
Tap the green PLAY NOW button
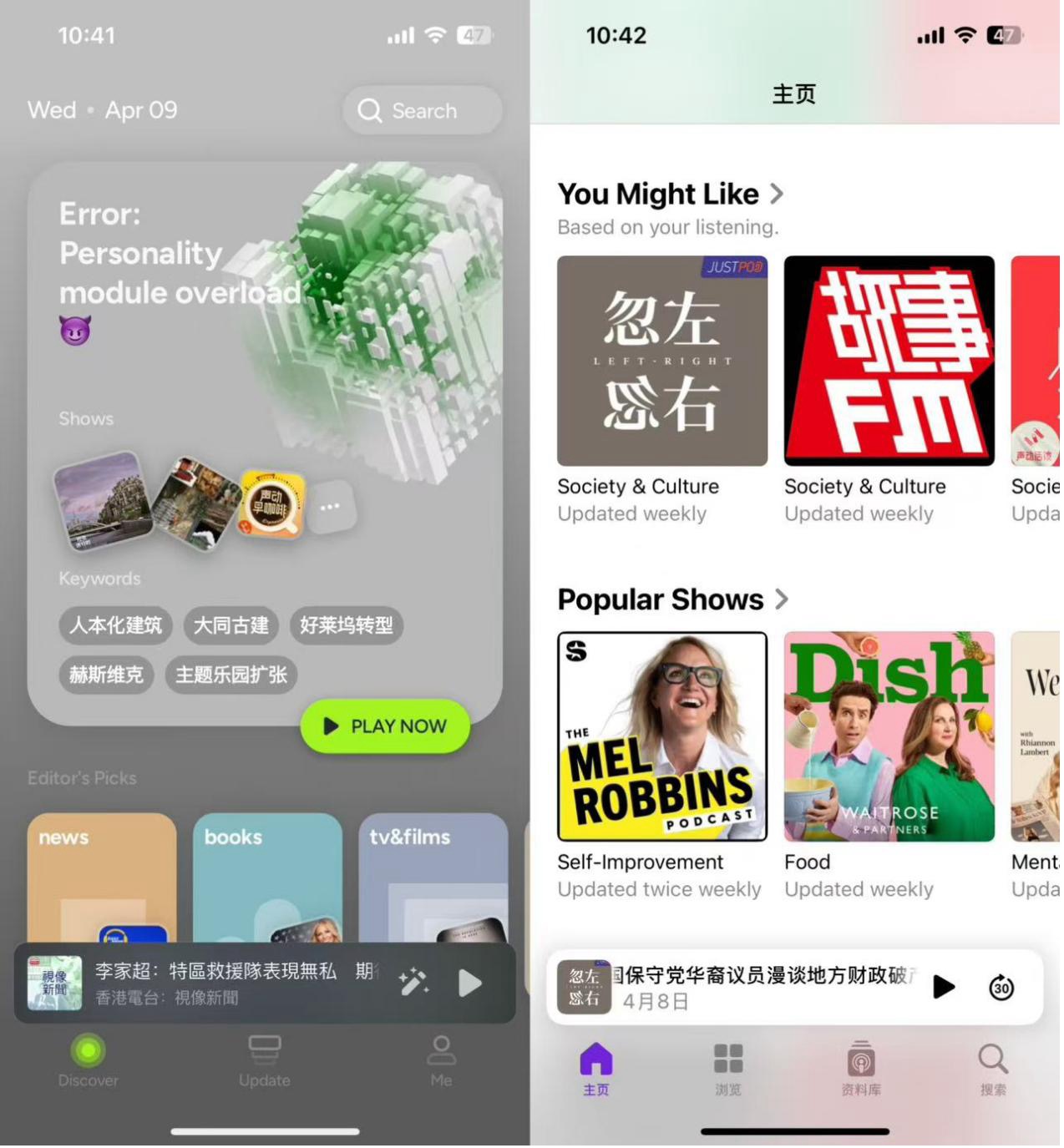point(385,726)
